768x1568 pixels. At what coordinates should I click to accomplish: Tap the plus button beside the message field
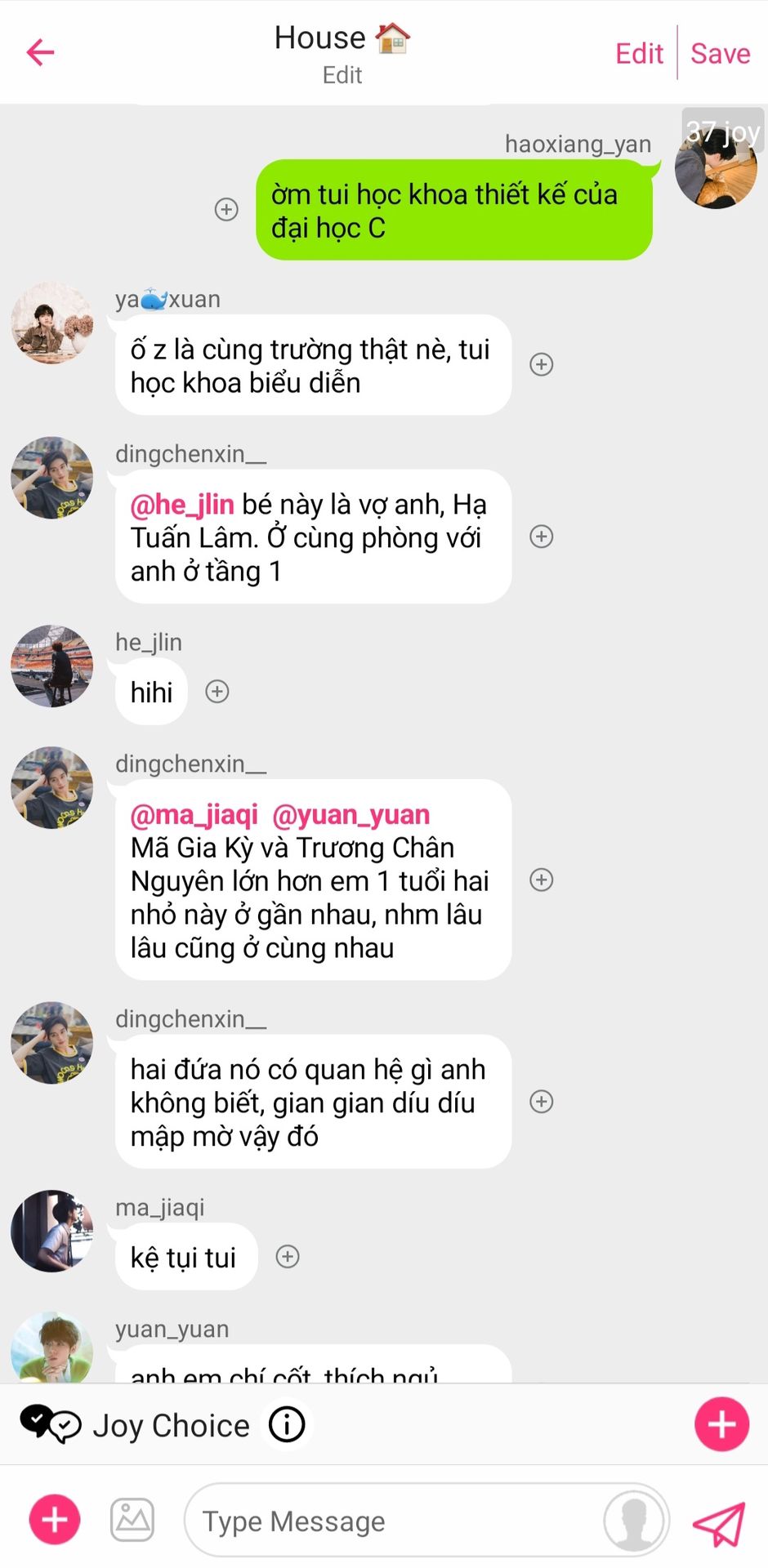55,1520
